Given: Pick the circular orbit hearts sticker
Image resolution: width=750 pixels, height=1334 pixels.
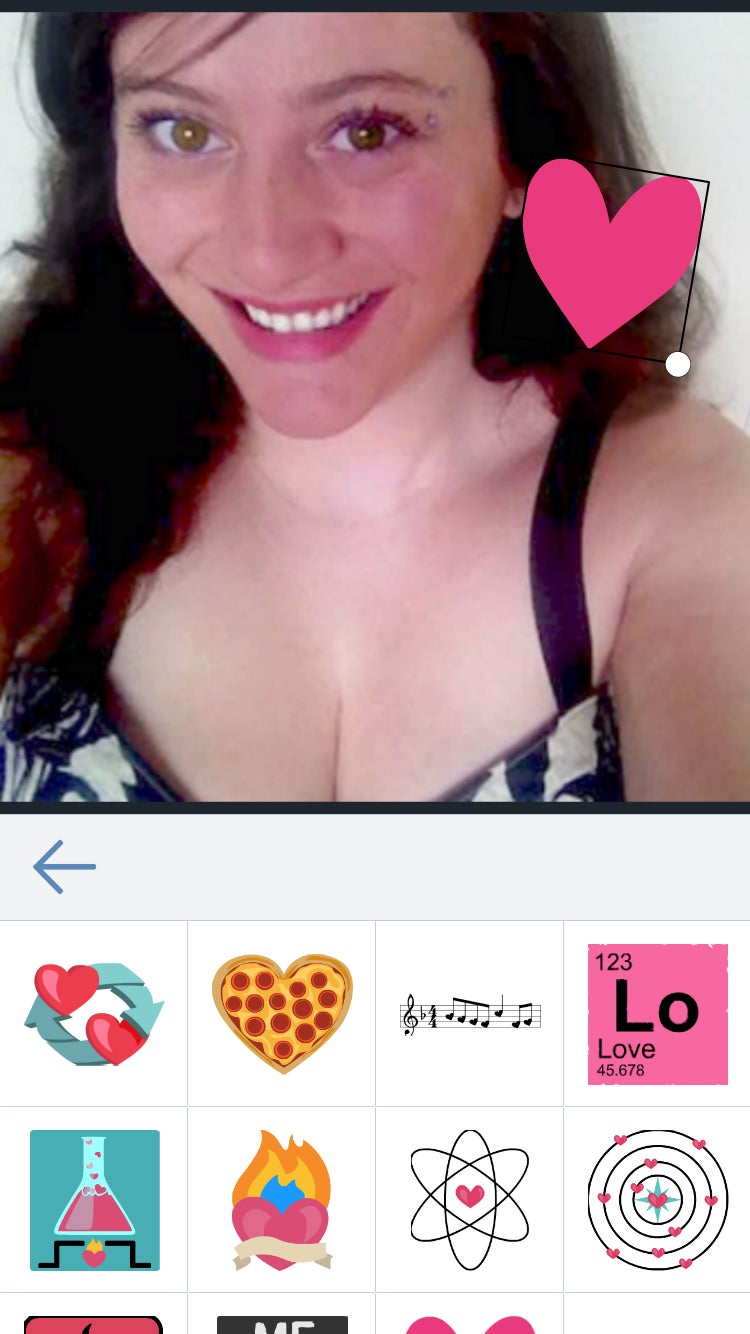Looking at the screenshot, I should [657, 1199].
